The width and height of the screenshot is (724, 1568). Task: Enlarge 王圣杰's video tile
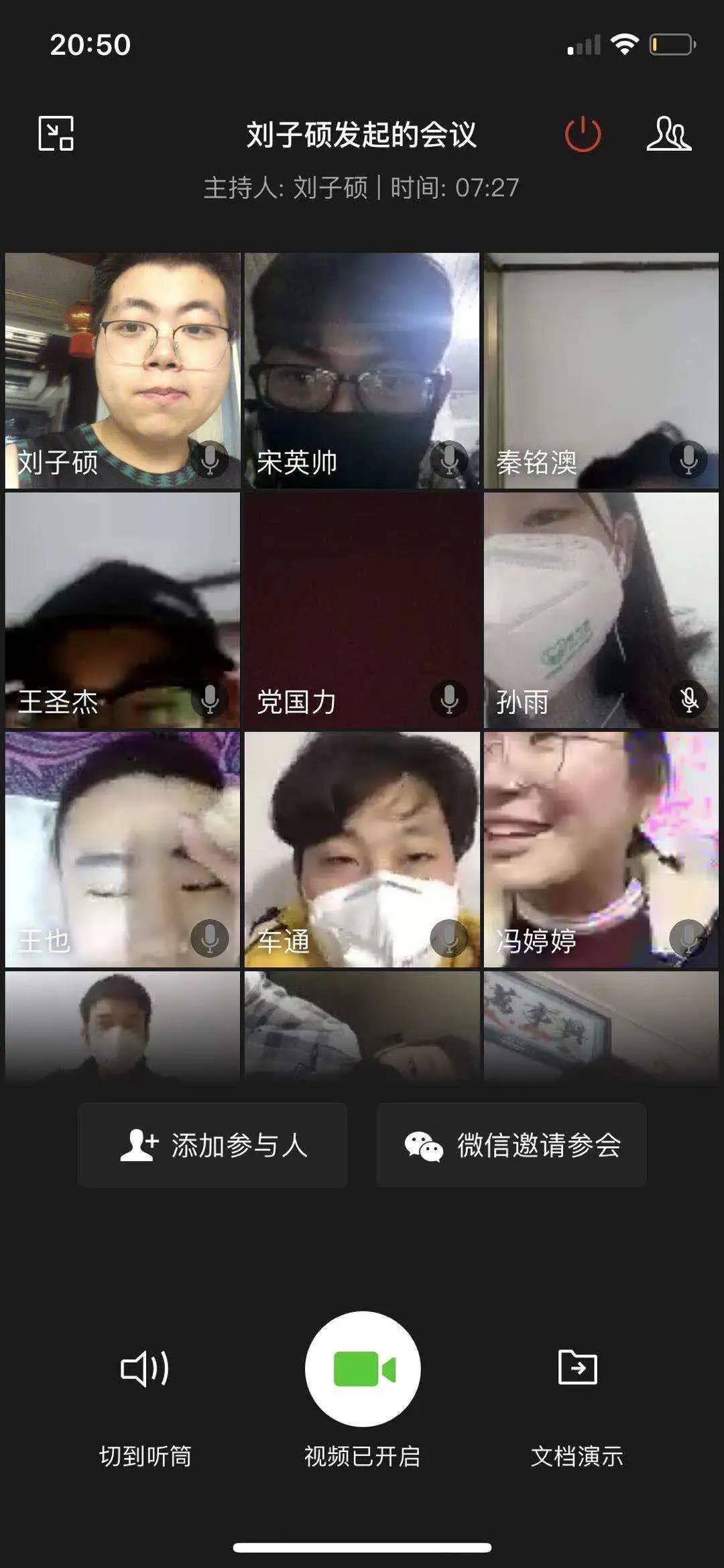click(123, 610)
